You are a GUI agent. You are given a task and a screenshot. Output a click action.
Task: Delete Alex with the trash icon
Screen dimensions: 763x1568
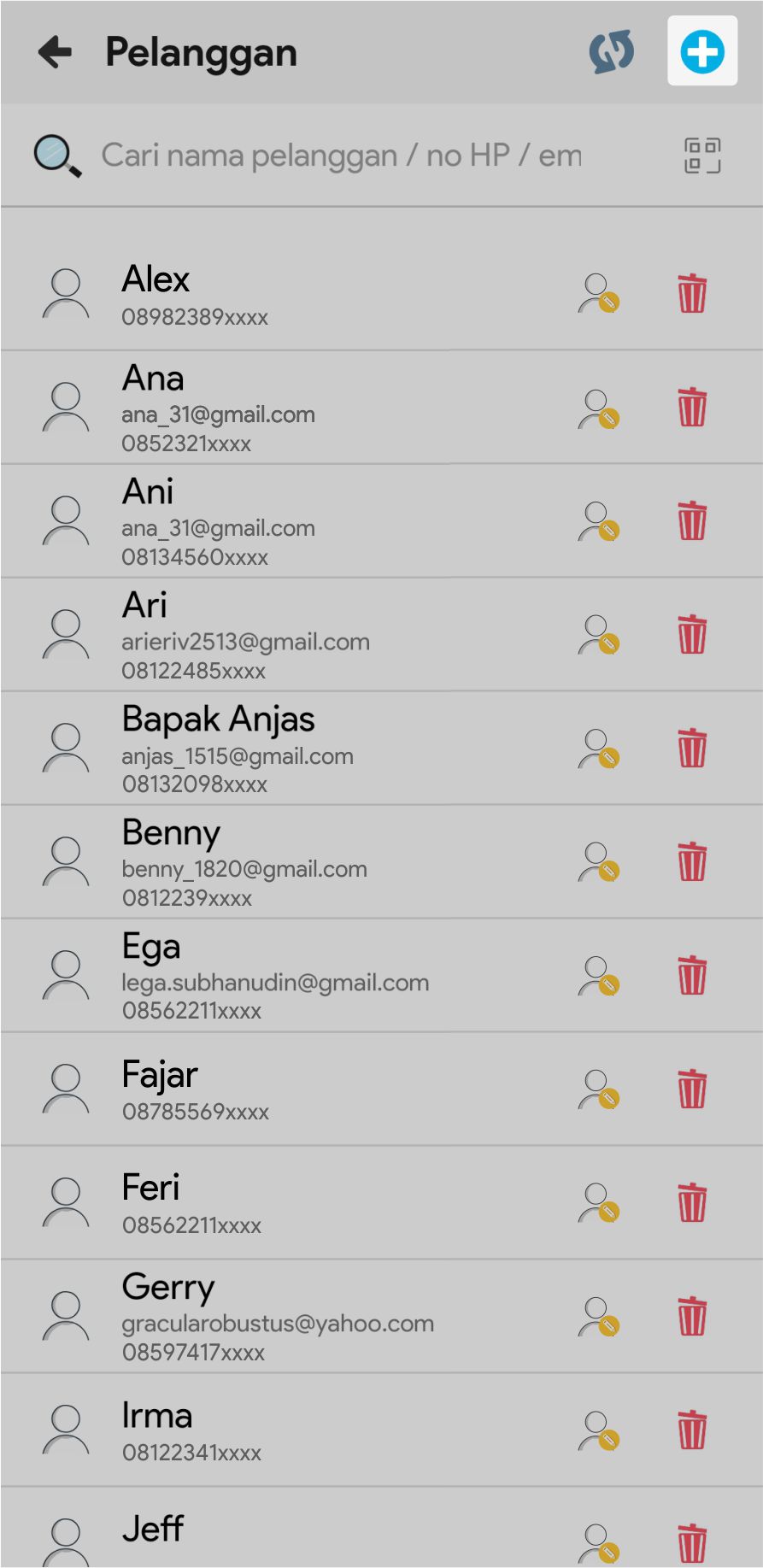[692, 294]
